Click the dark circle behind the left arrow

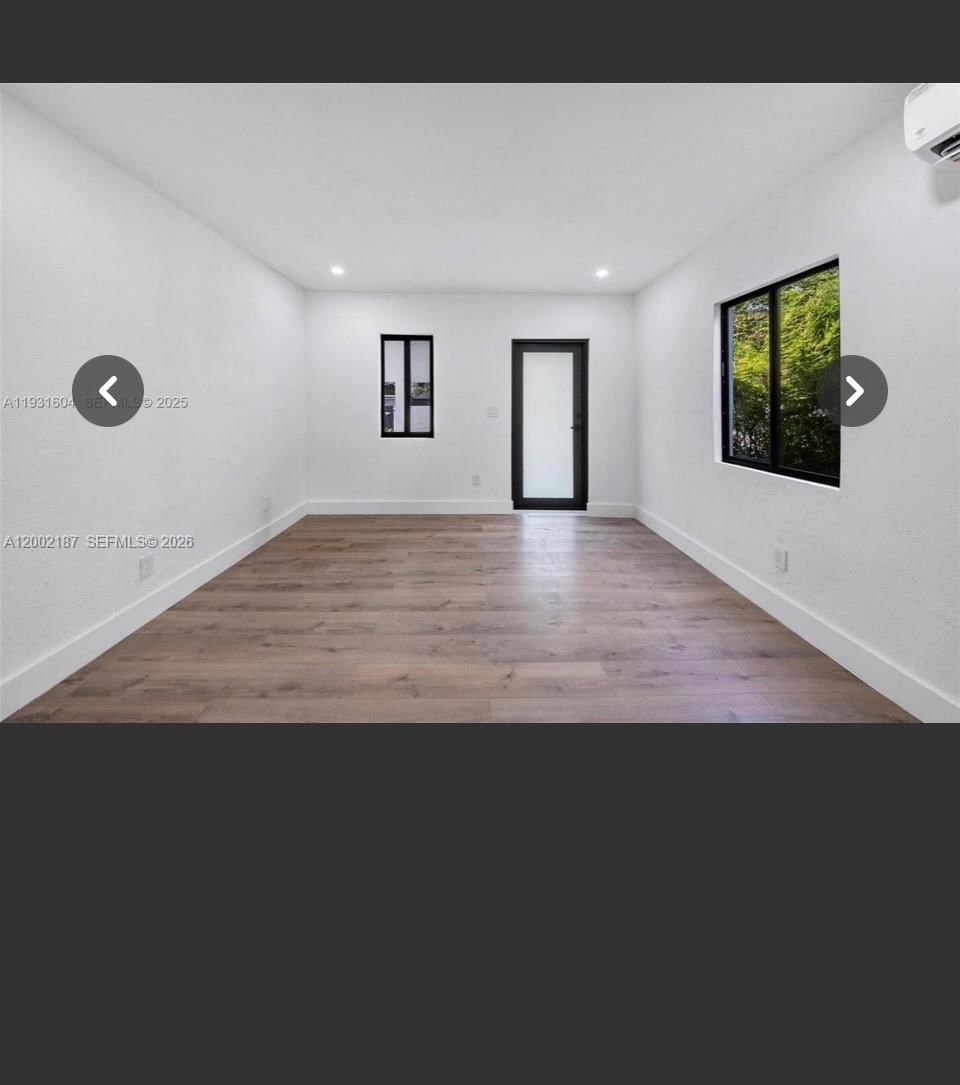(108, 391)
